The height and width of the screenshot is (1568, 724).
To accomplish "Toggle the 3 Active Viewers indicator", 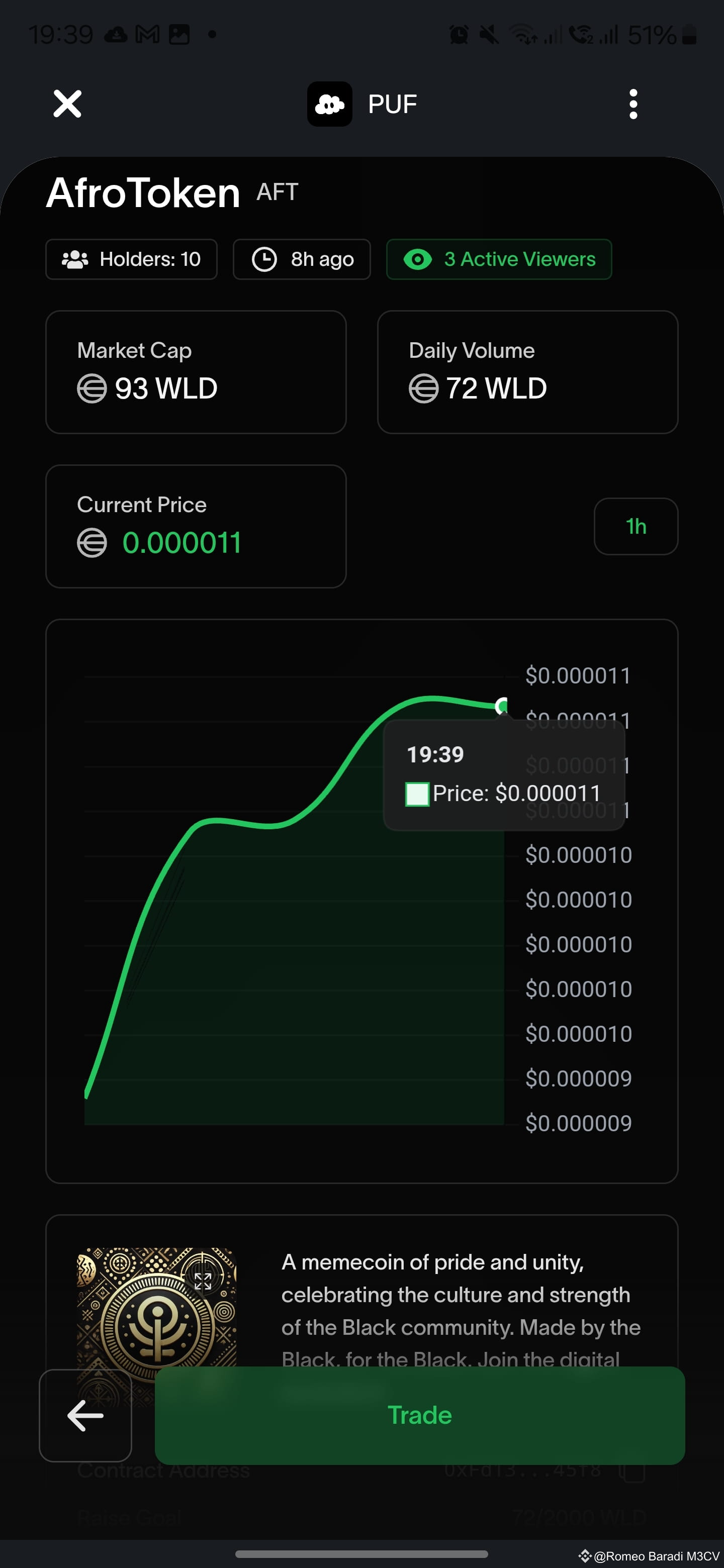I will (498, 259).
